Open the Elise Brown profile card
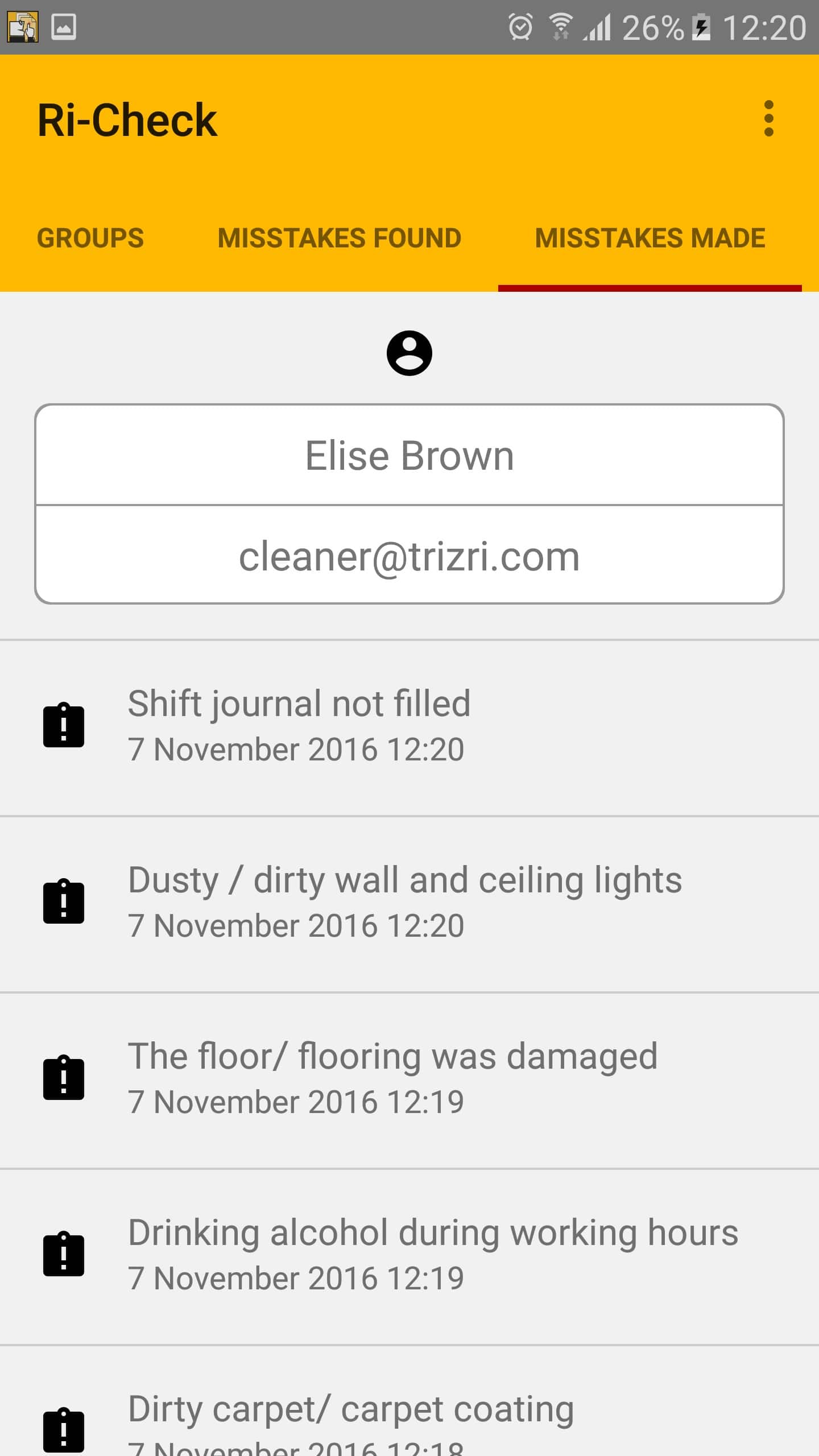819x1456 pixels. click(409, 504)
